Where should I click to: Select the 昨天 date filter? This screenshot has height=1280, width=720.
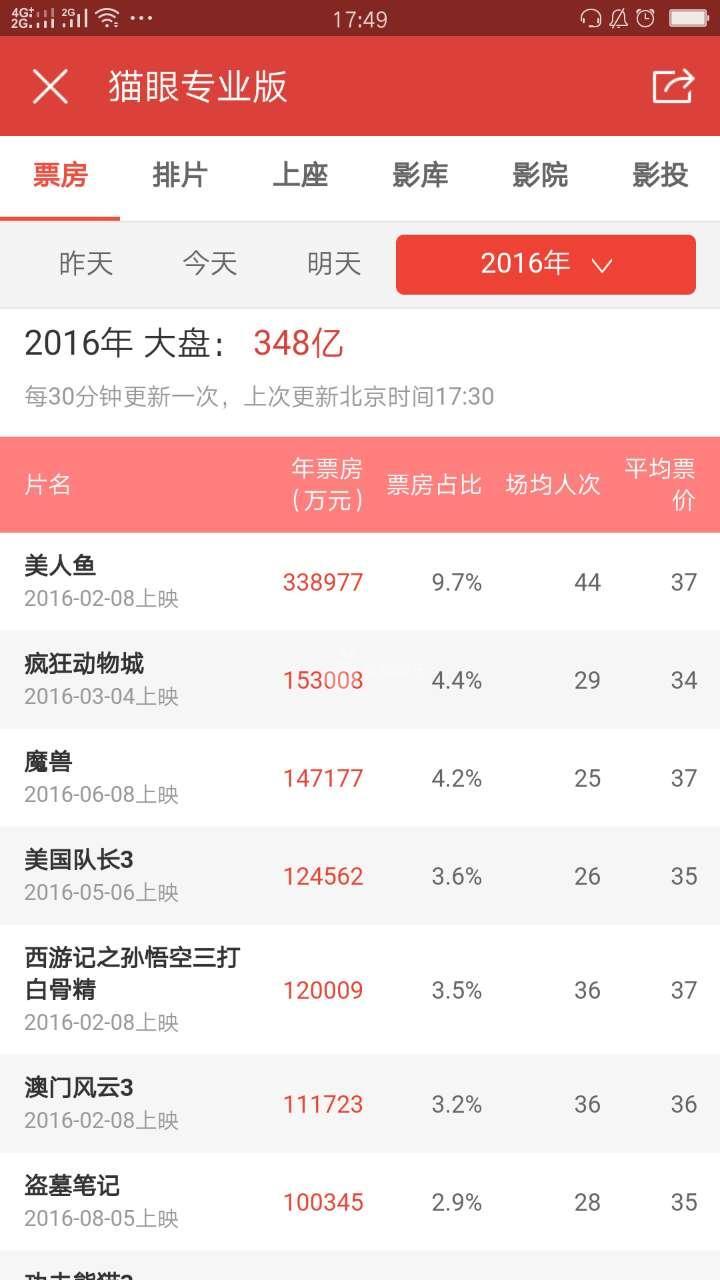[x=86, y=264]
